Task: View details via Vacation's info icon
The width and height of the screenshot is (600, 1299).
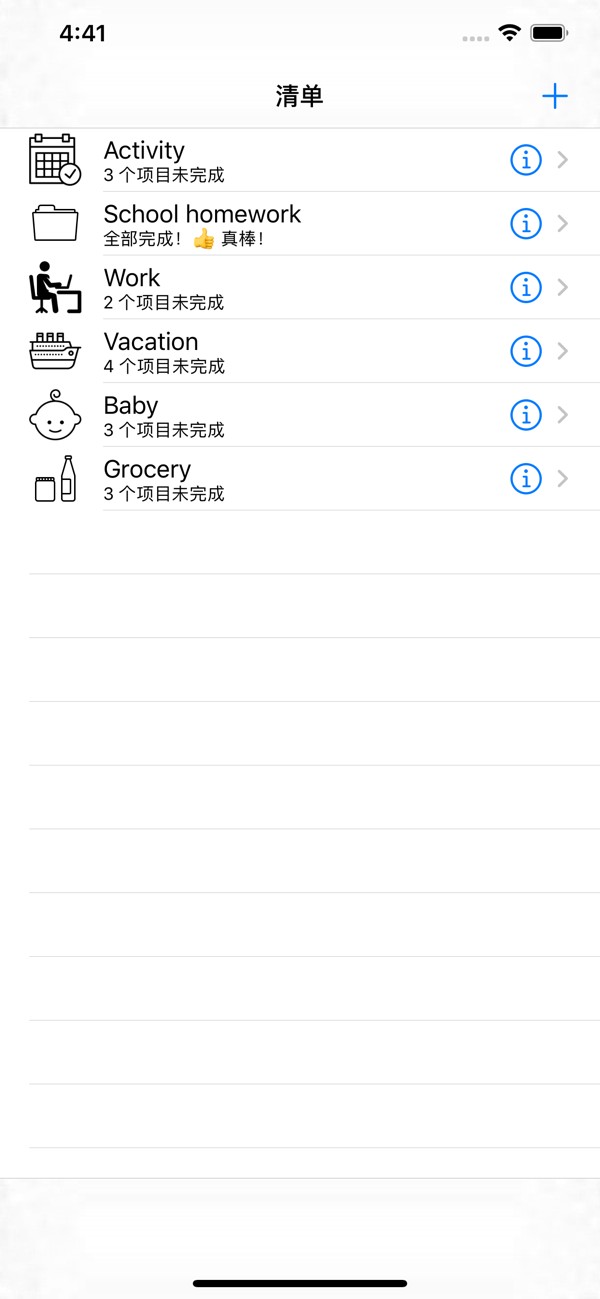Action: point(526,351)
